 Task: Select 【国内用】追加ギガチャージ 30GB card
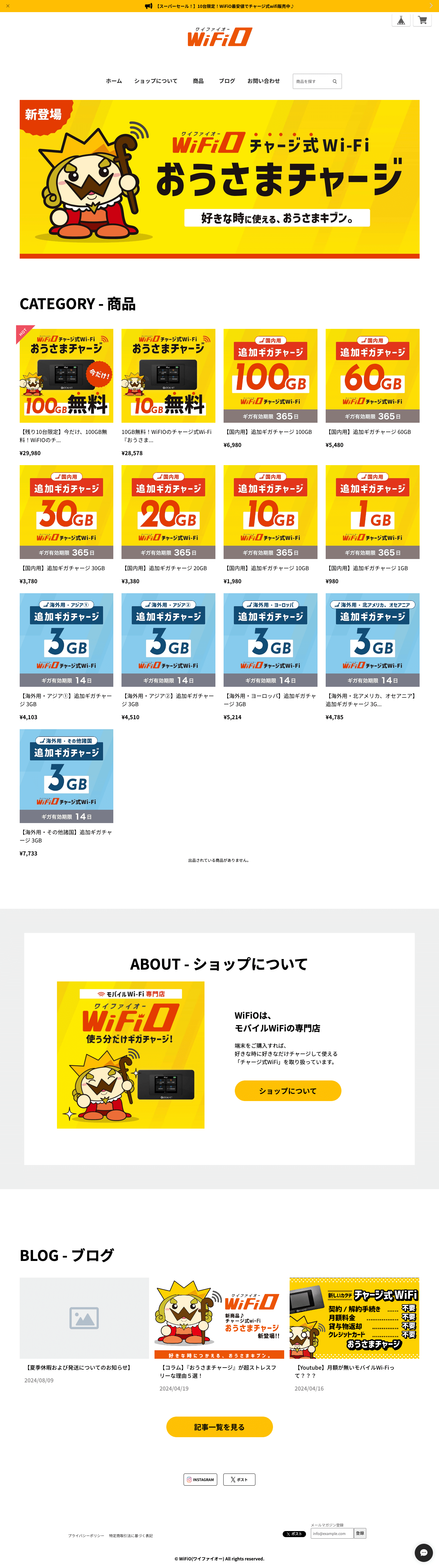pos(66,512)
